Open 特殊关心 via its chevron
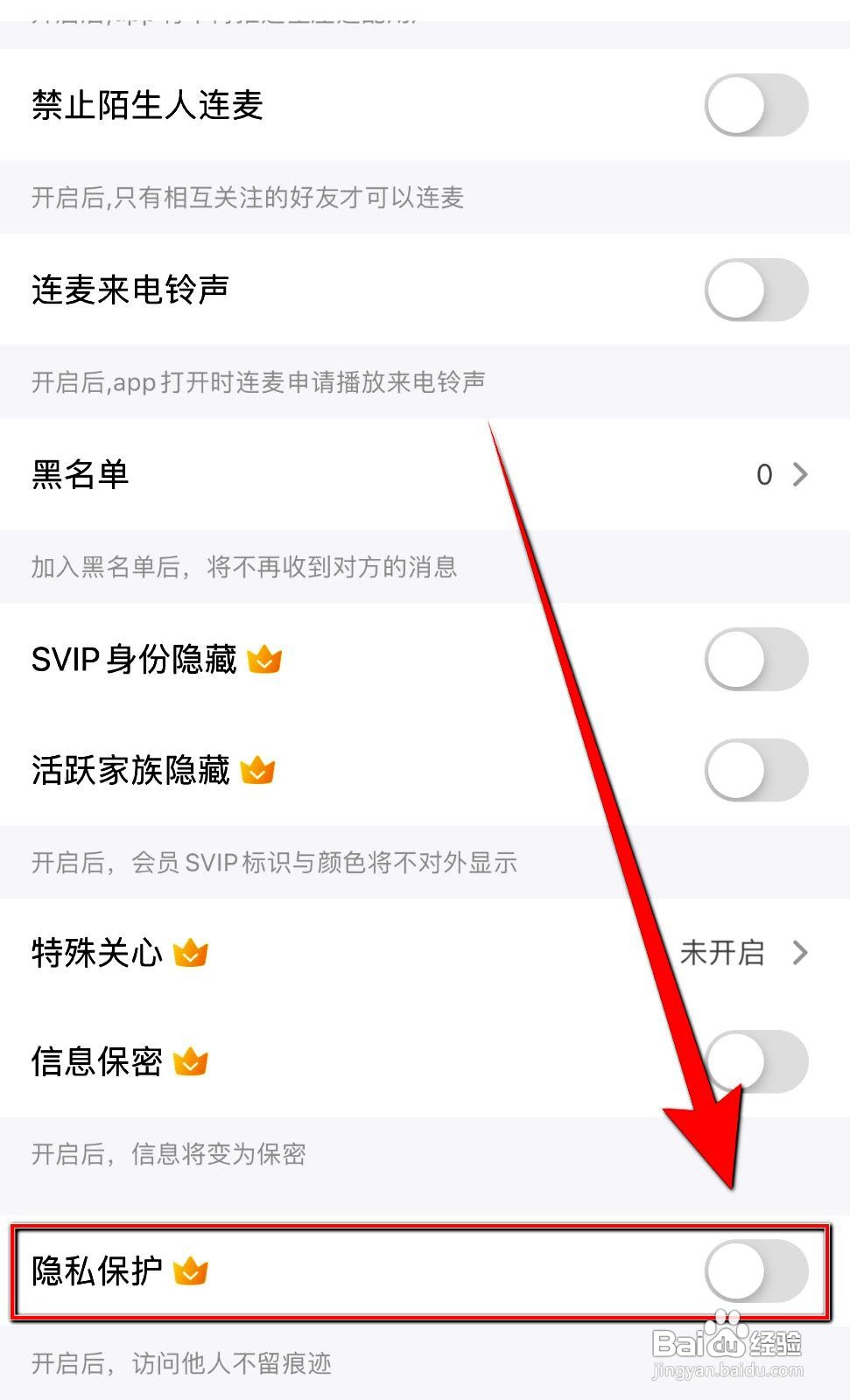 pyautogui.click(x=799, y=954)
